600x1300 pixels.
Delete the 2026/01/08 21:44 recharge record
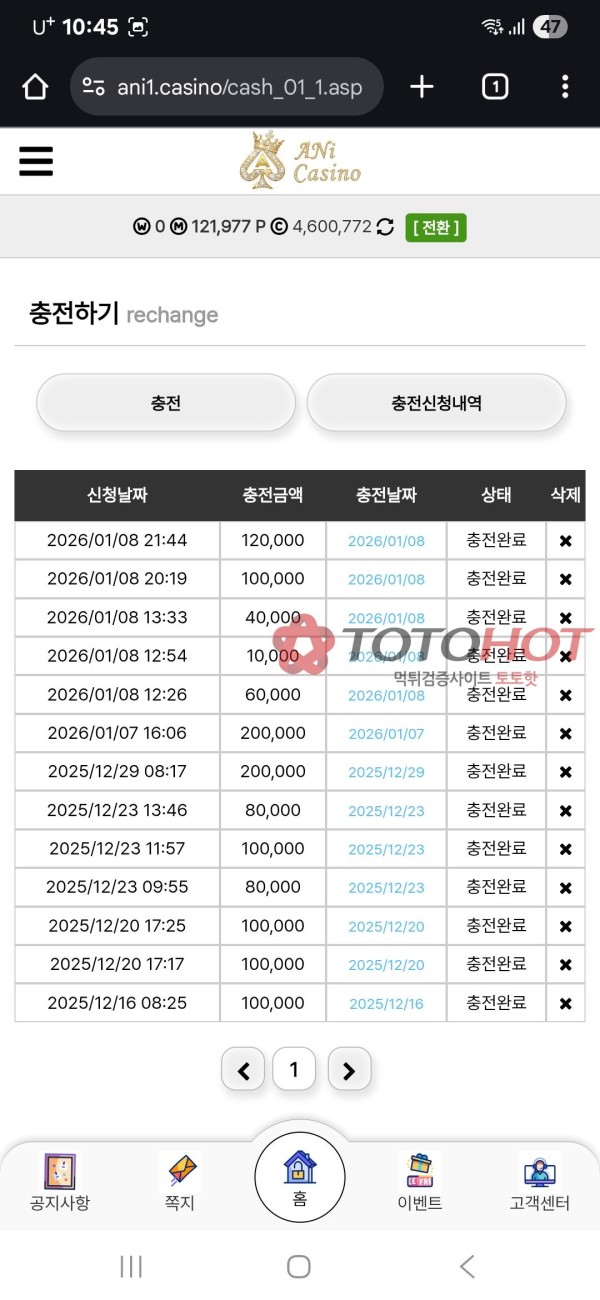[x=565, y=541]
